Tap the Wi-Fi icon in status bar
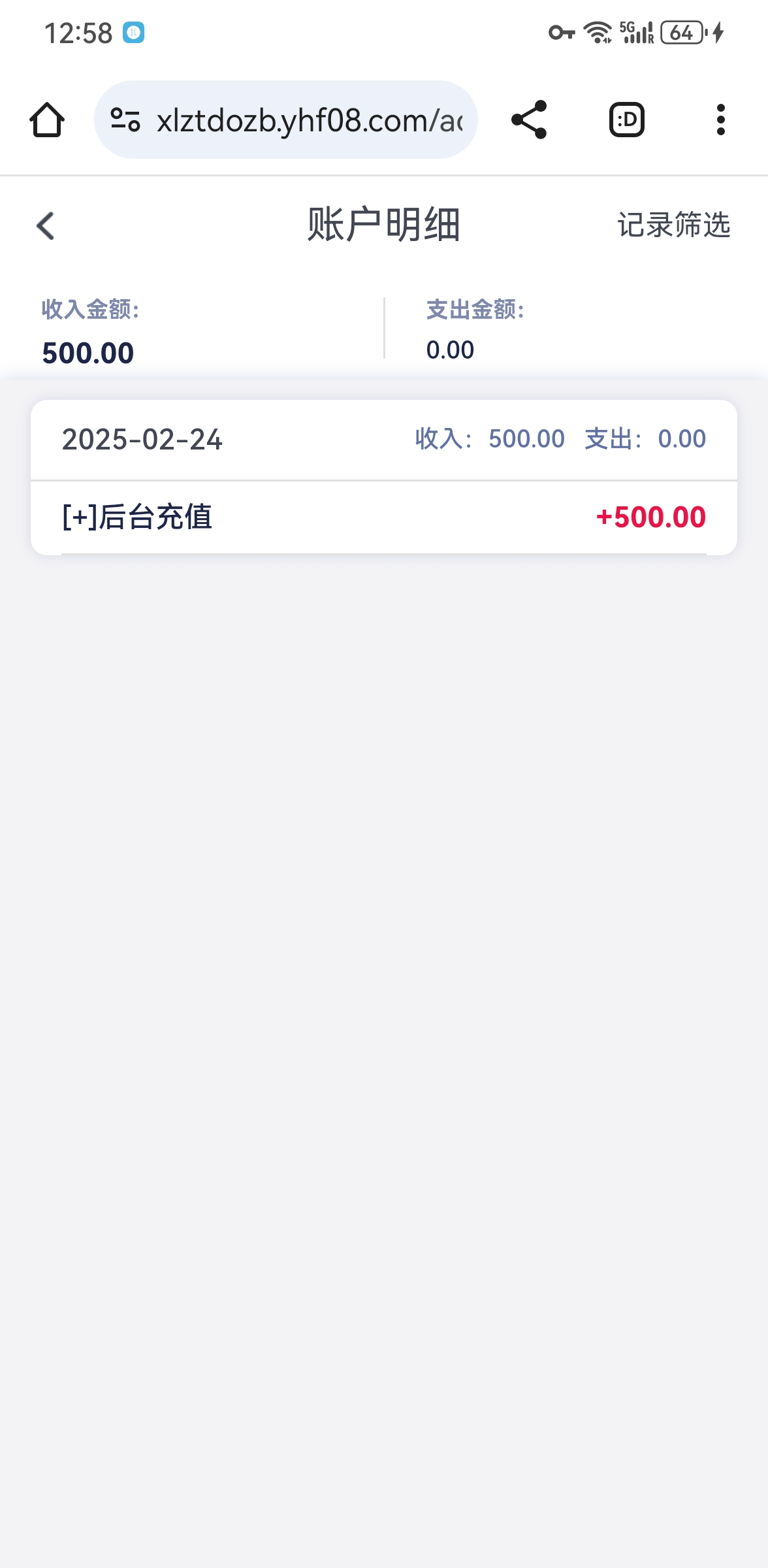Image resolution: width=768 pixels, height=1568 pixels. tap(598, 31)
